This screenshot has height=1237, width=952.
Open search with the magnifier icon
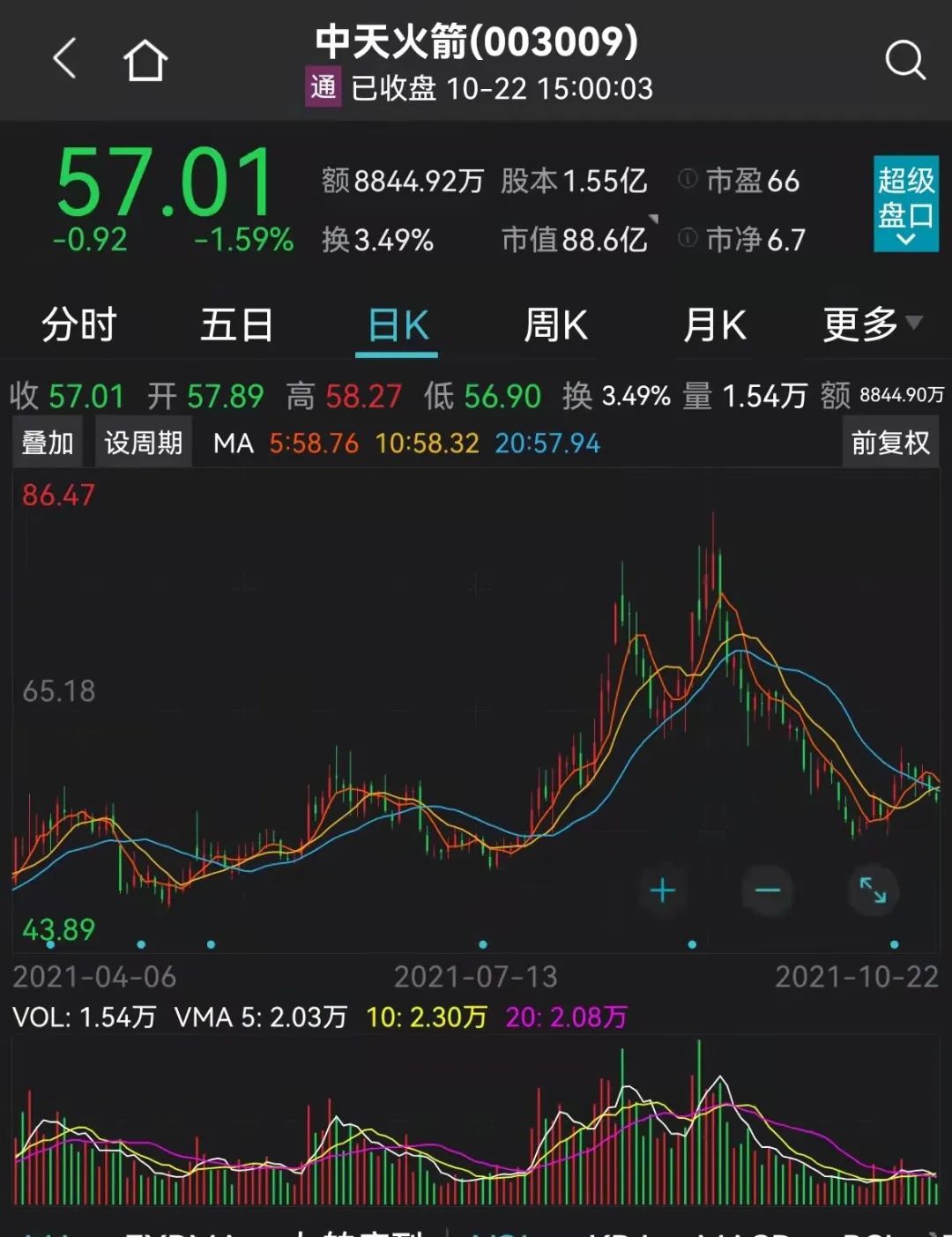(903, 59)
